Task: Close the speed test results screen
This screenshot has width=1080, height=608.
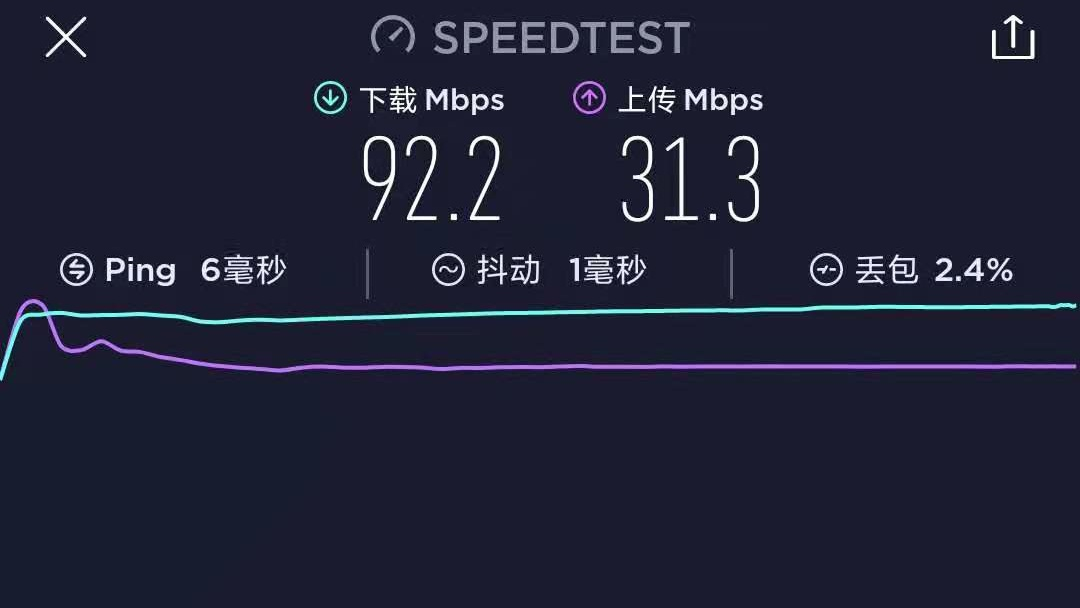Action: pos(66,38)
